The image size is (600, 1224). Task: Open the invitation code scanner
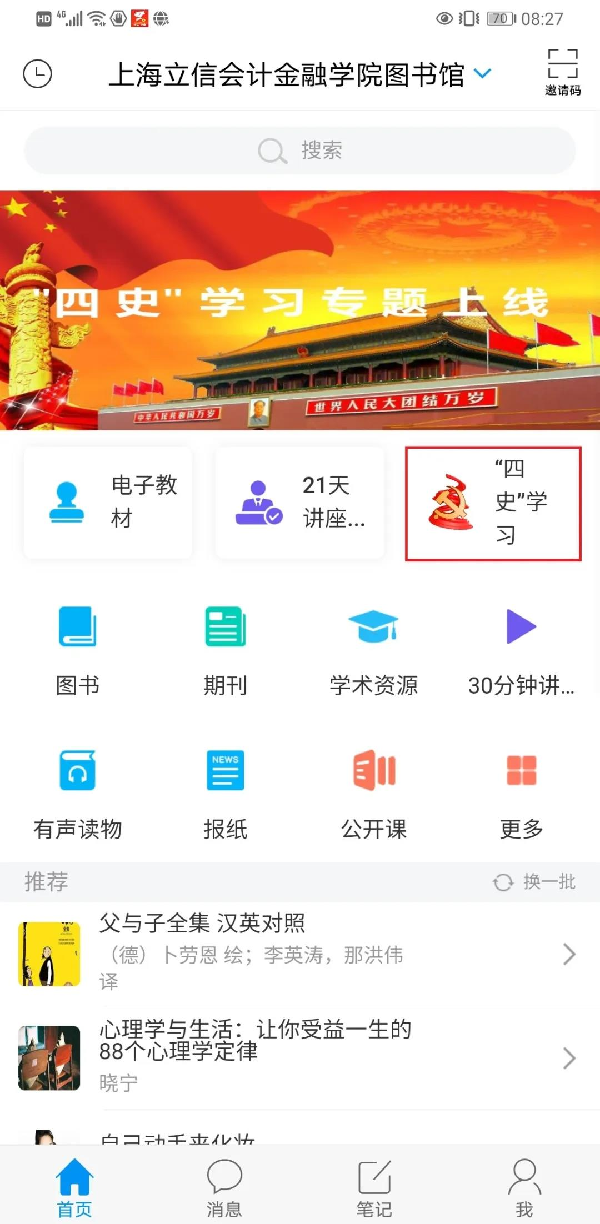coord(563,73)
